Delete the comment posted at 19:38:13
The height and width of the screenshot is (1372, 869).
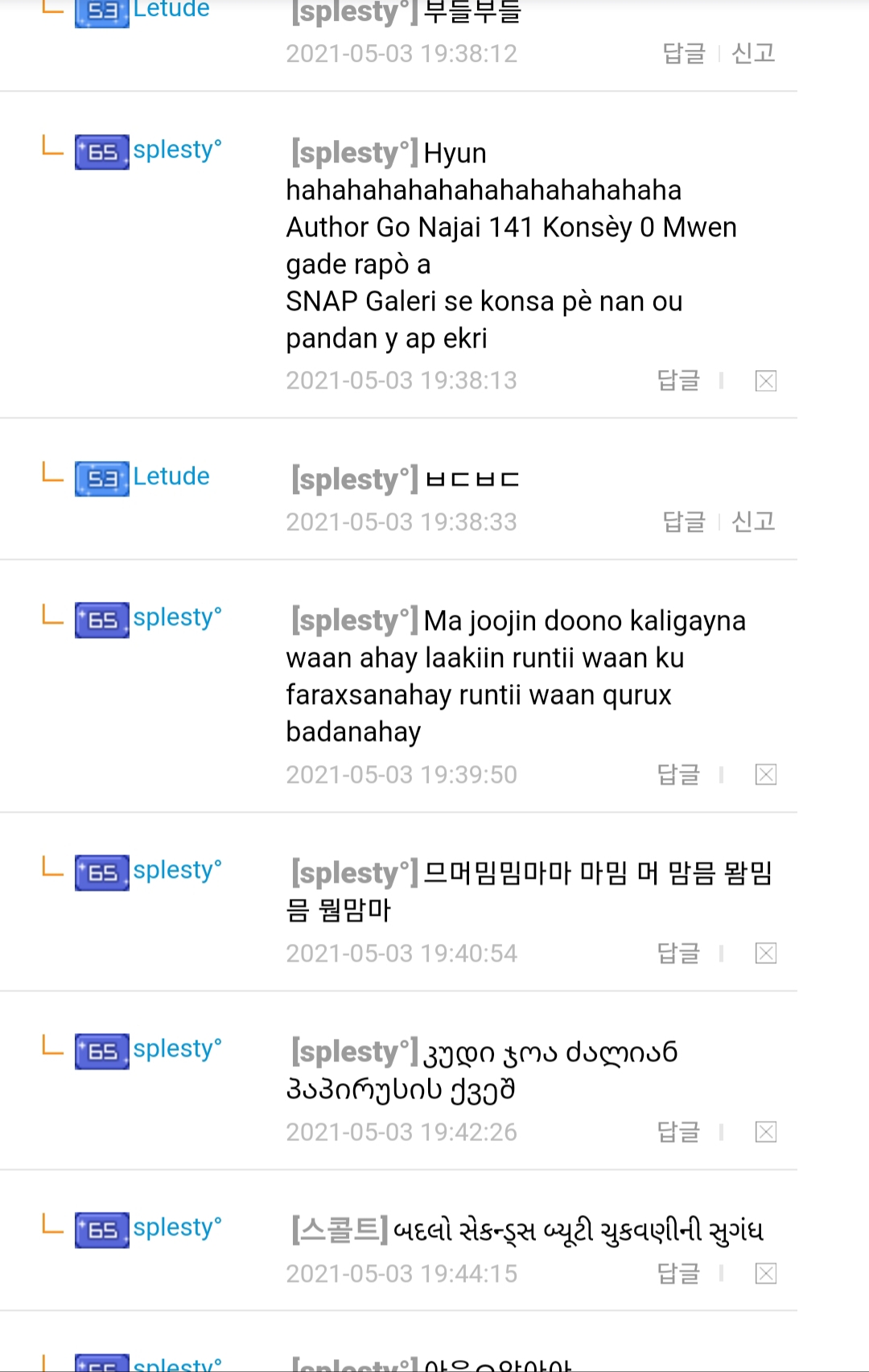765,381
